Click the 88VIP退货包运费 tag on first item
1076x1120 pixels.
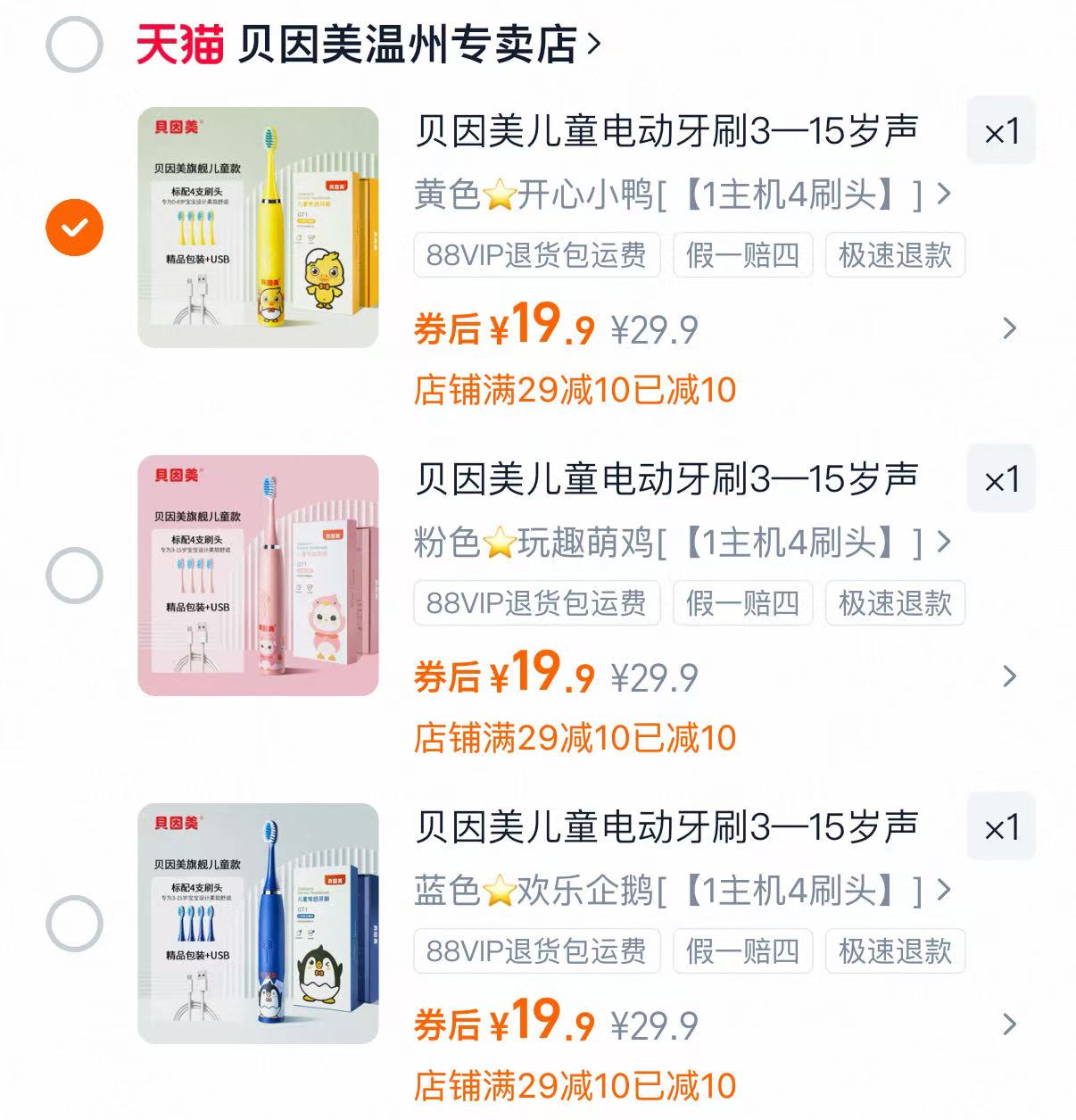tap(536, 256)
